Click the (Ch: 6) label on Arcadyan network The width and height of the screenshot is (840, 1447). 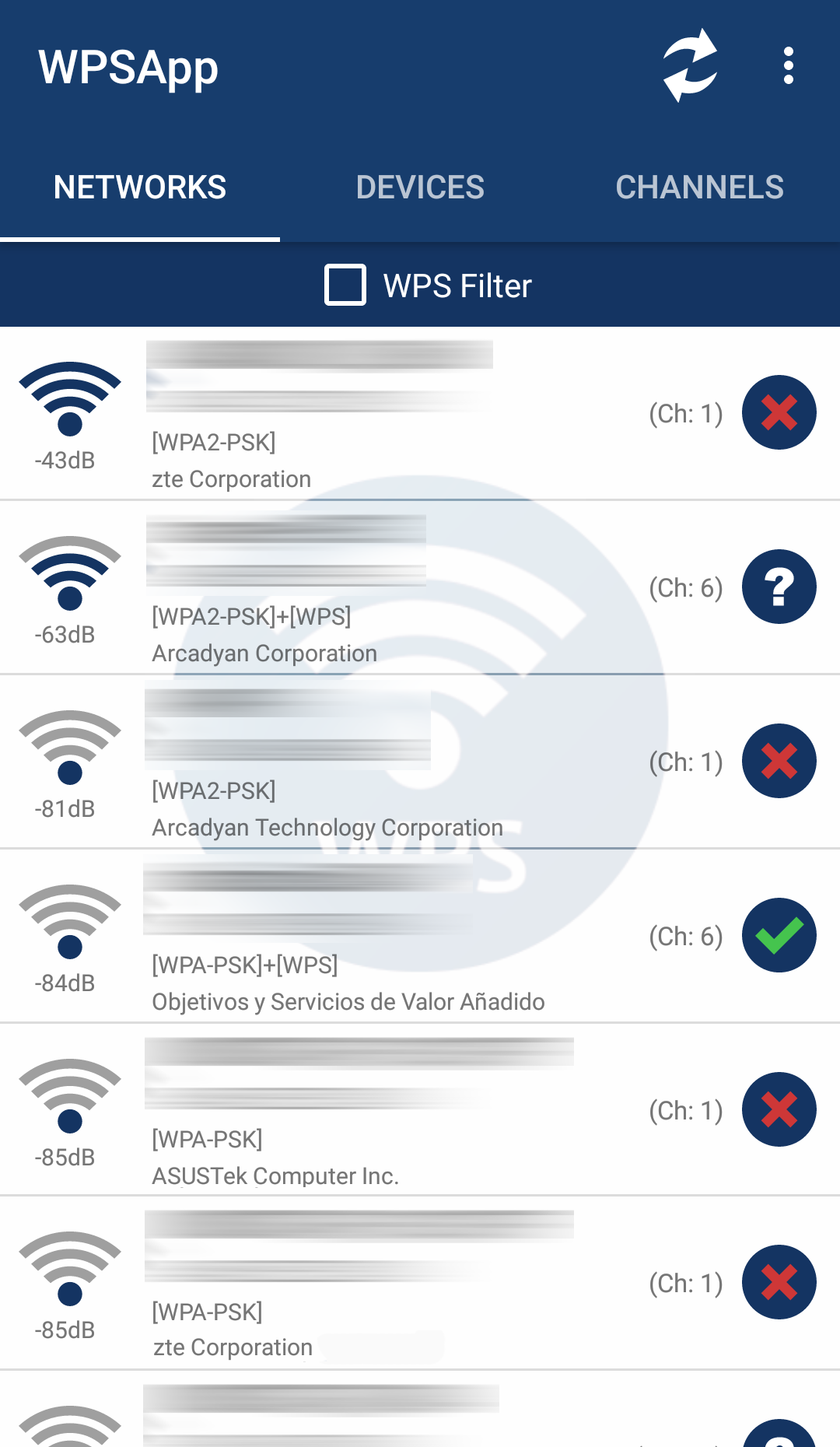(686, 587)
